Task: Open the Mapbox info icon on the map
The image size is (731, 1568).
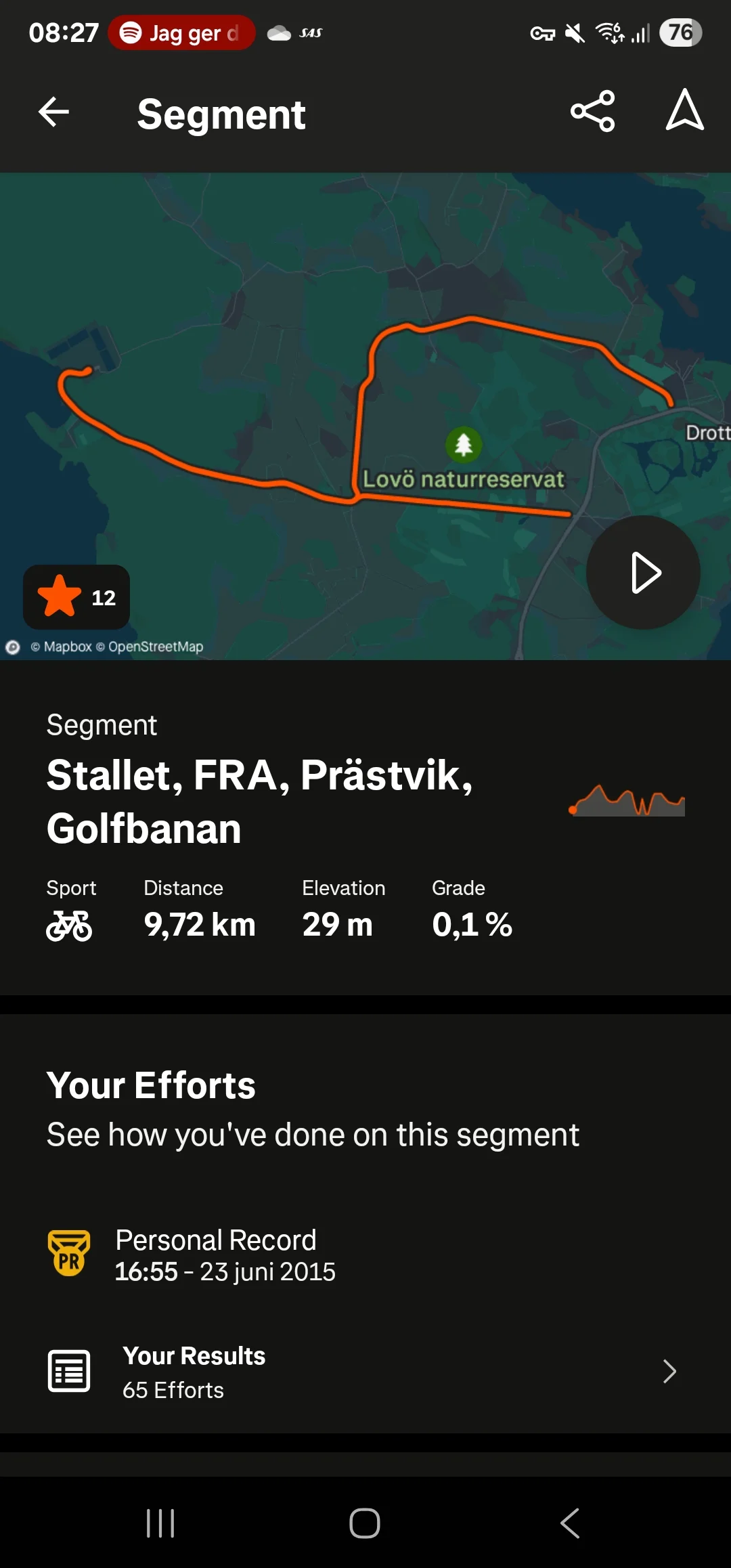Action: coord(13,647)
